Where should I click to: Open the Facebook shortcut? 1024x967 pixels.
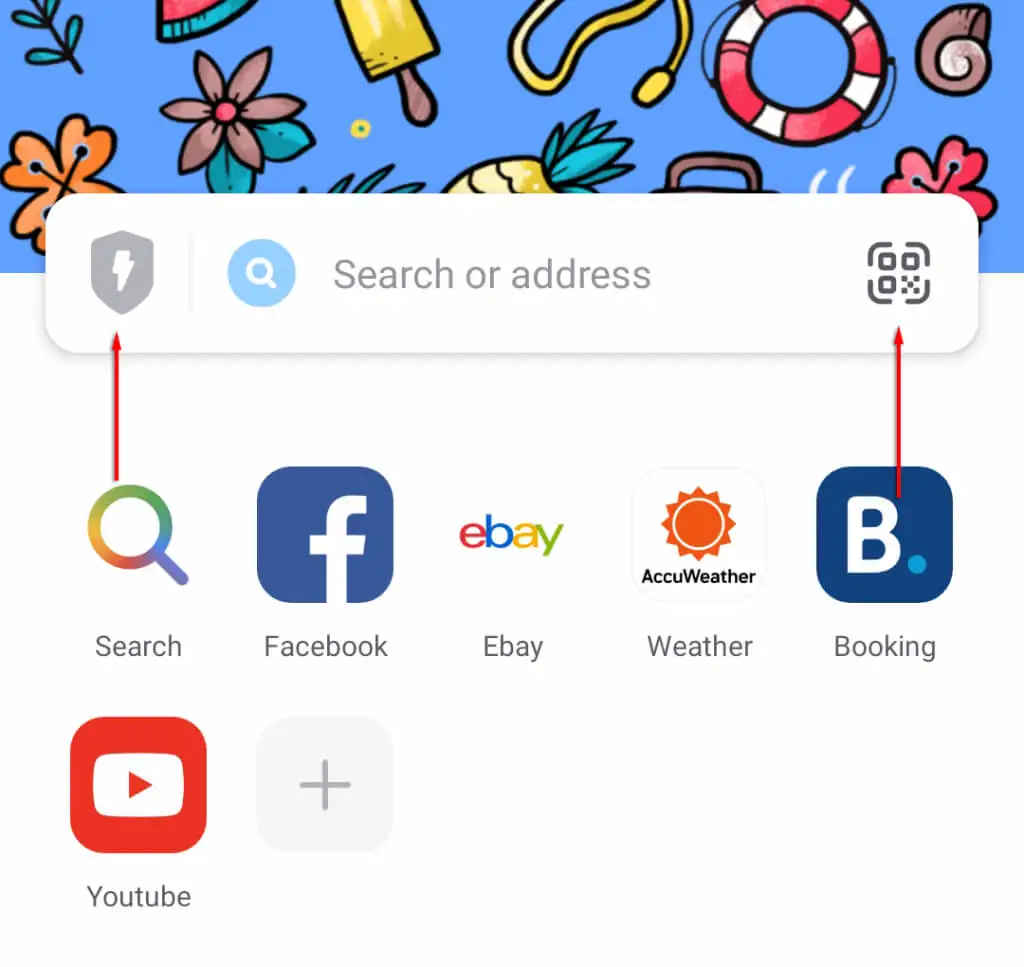pos(325,535)
